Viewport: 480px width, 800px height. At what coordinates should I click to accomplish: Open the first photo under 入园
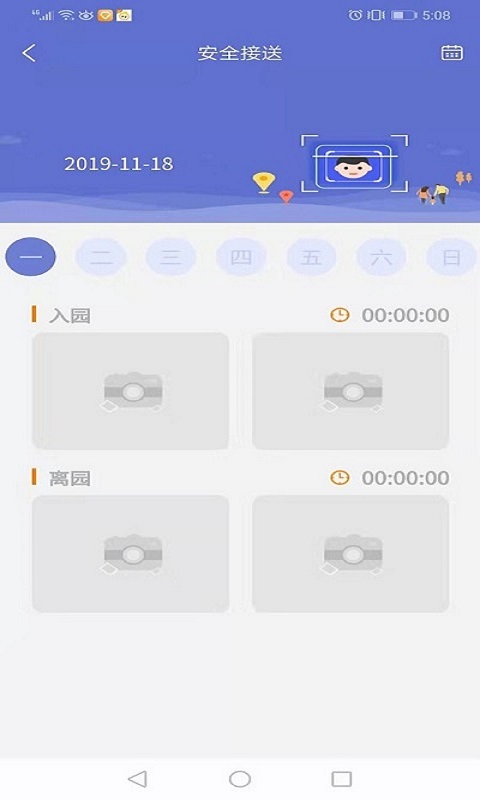tap(131, 391)
